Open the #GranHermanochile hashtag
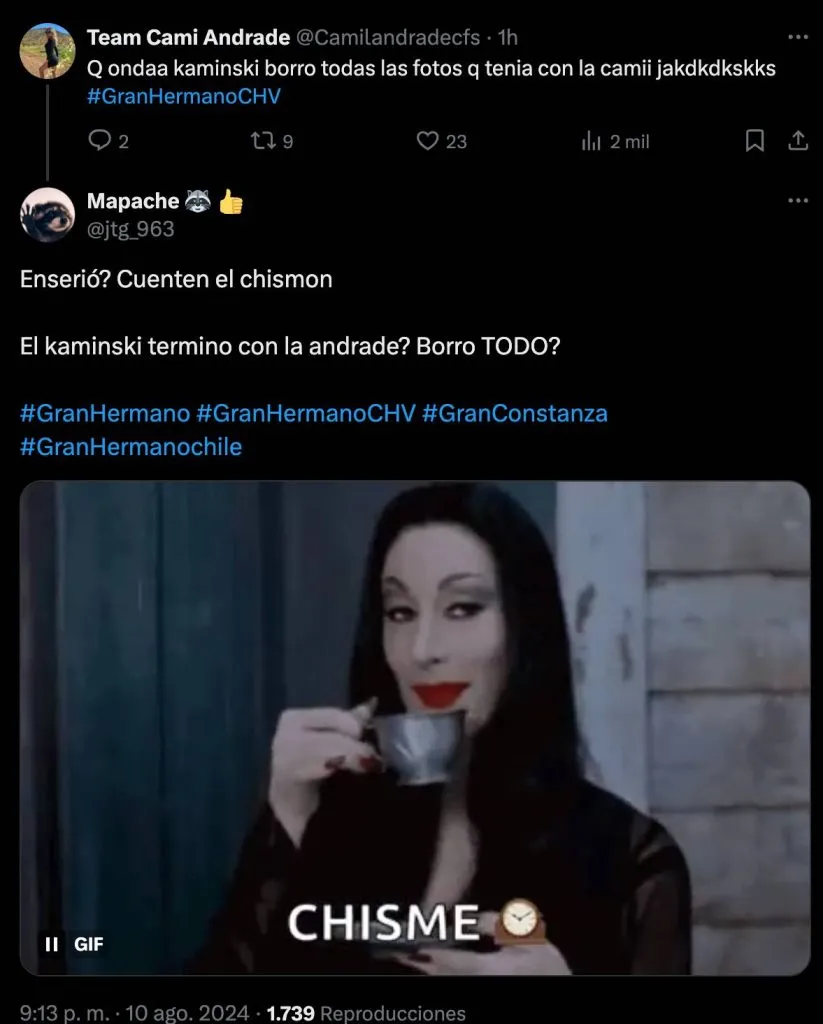Viewport: 823px width, 1024px height. click(x=131, y=446)
